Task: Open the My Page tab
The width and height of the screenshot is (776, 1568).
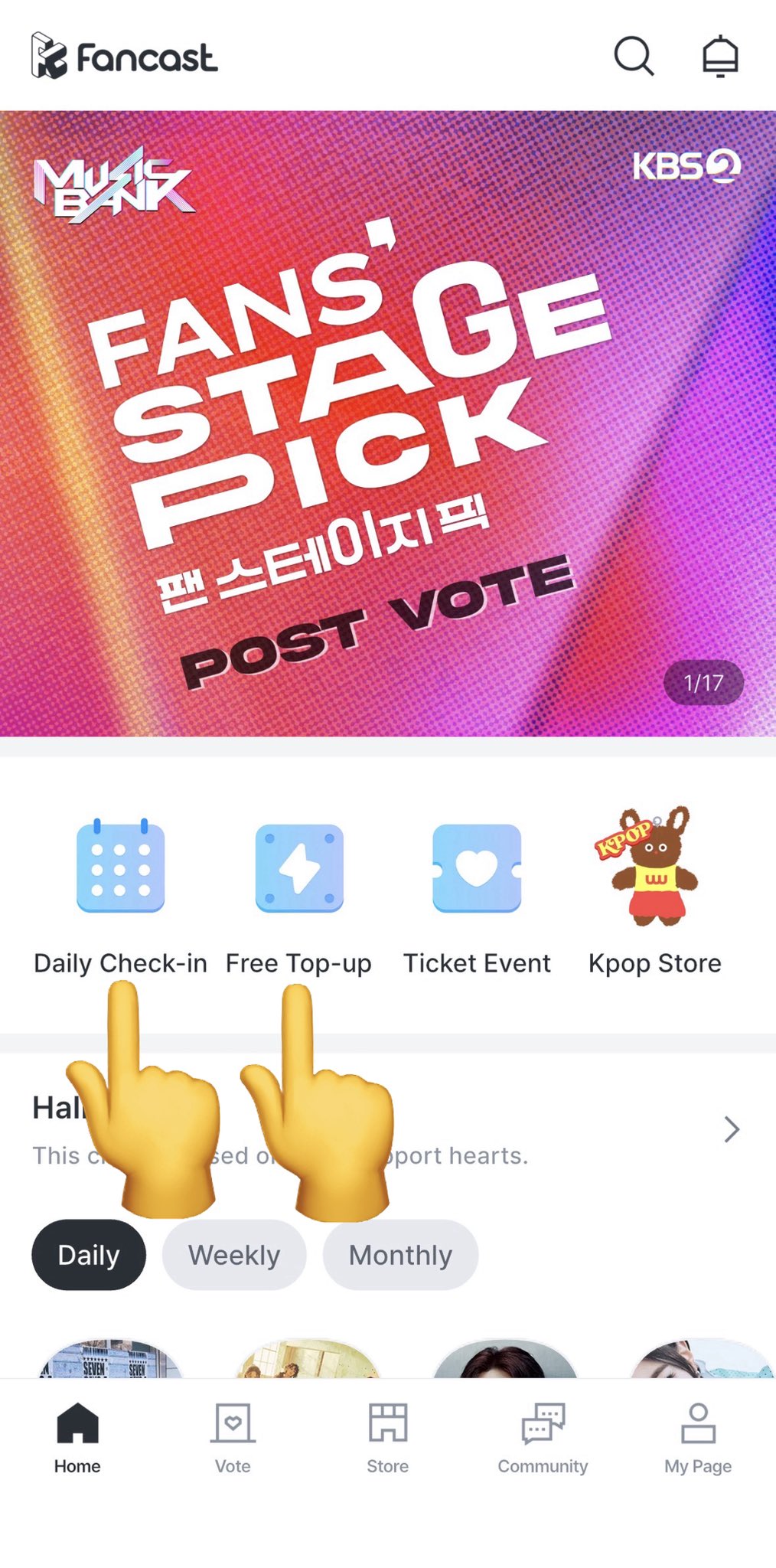Action: [698, 1439]
